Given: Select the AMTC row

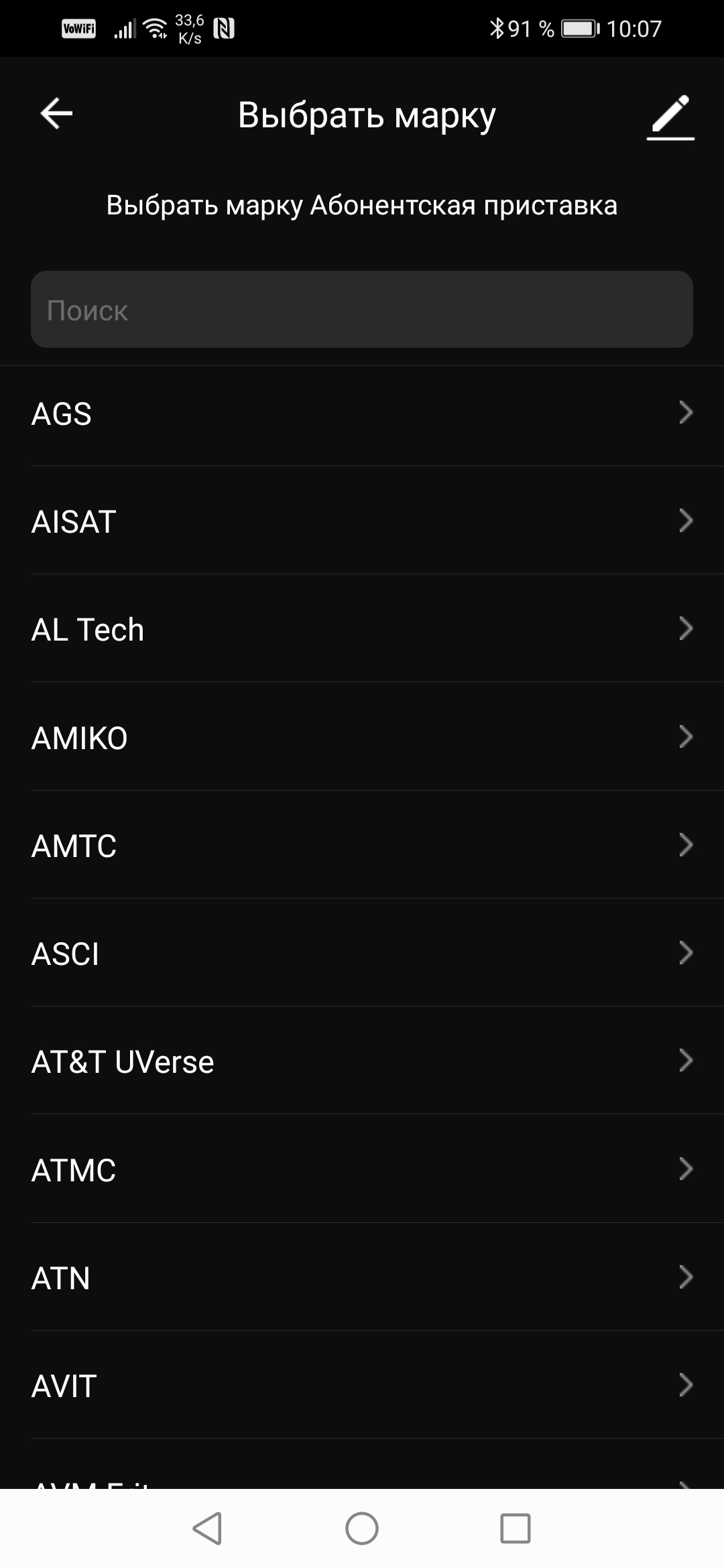Looking at the screenshot, I should point(362,846).
